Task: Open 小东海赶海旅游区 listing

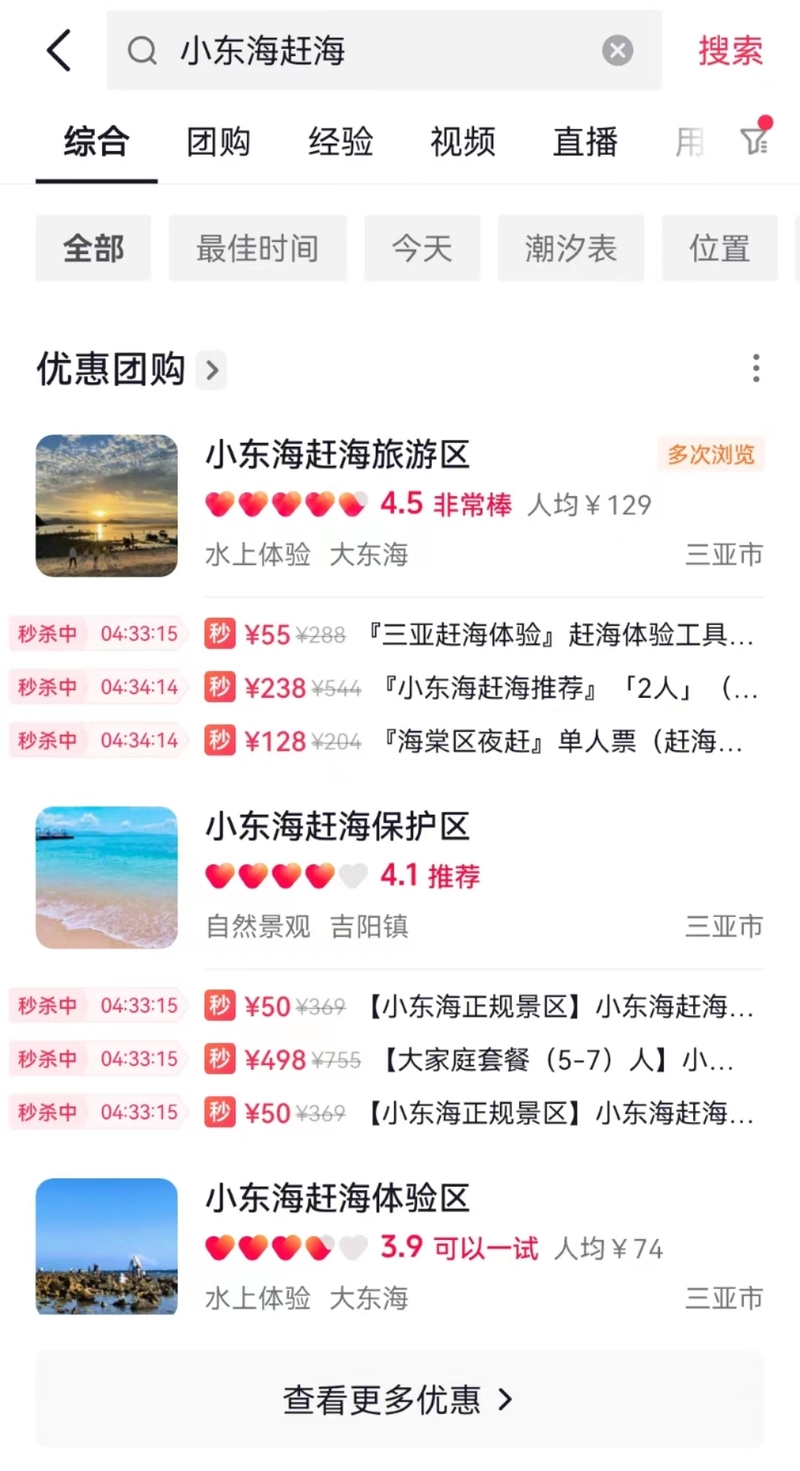Action: (x=337, y=456)
